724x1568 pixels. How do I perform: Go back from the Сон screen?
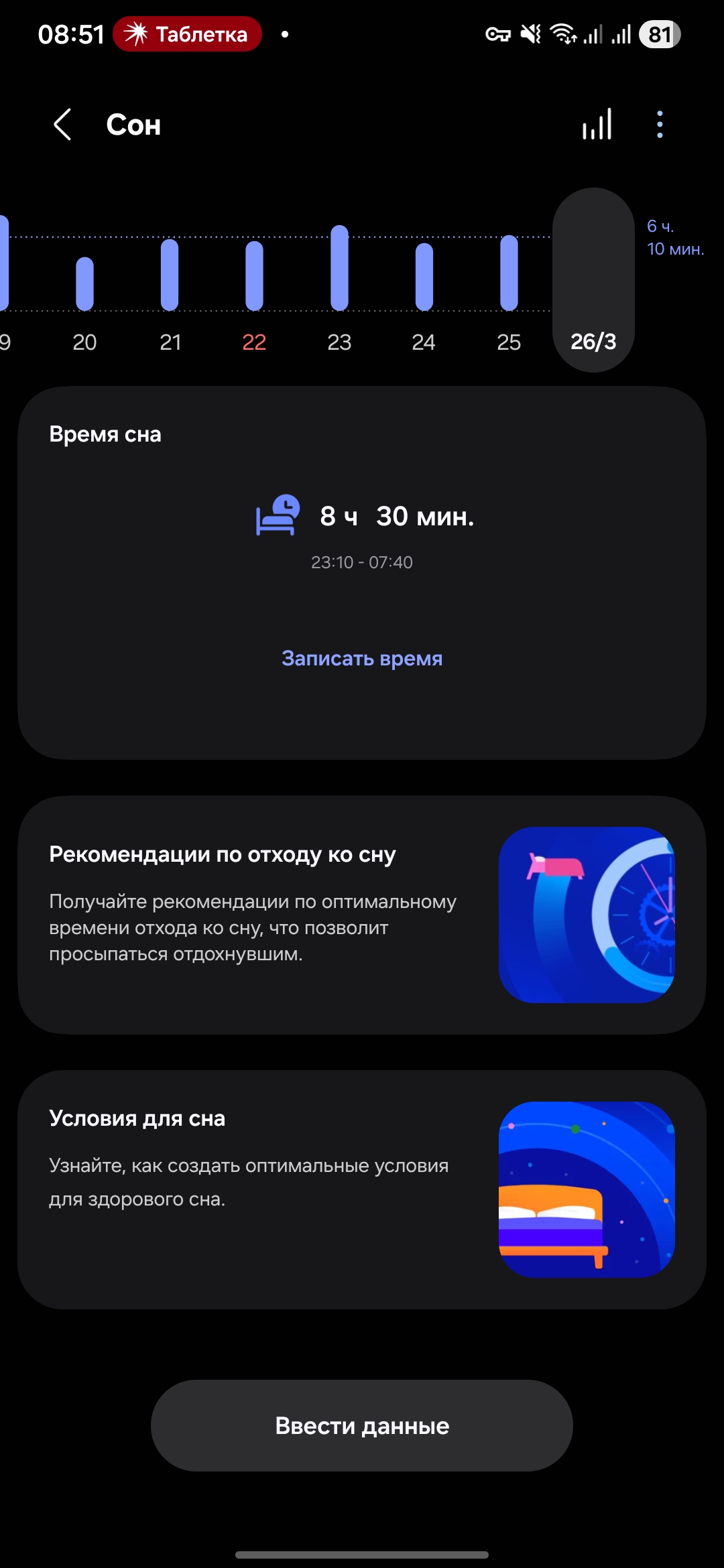[x=62, y=125]
